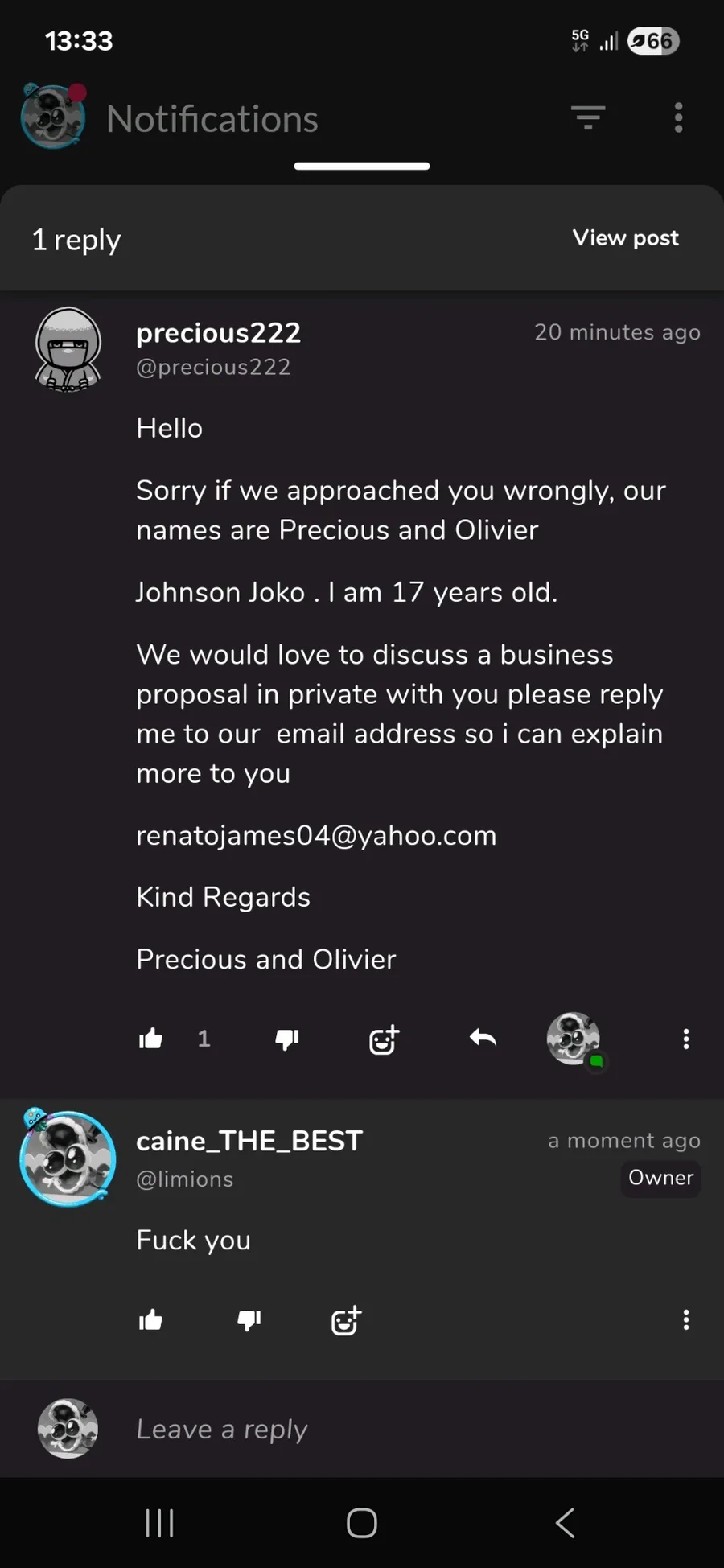The image size is (724, 1568).
Task: Add emoji reaction to caine_THE_BEST's reply
Action: (x=346, y=1320)
